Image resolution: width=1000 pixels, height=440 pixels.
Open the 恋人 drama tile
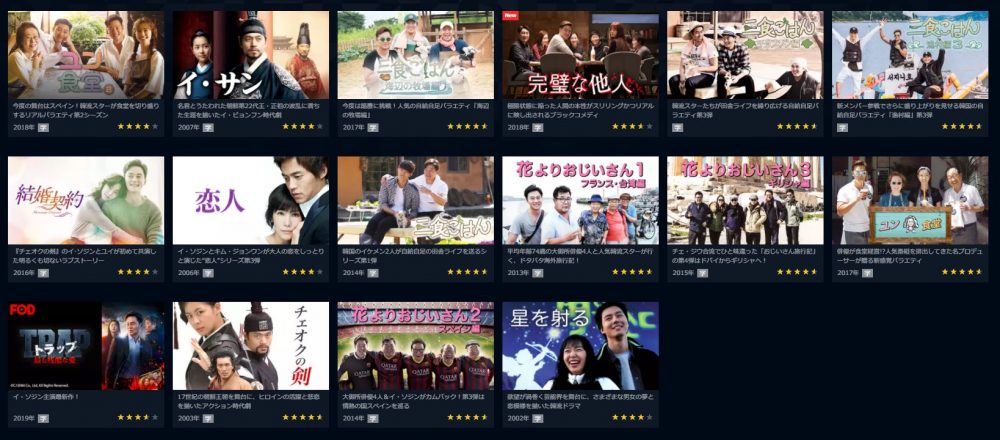250,200
